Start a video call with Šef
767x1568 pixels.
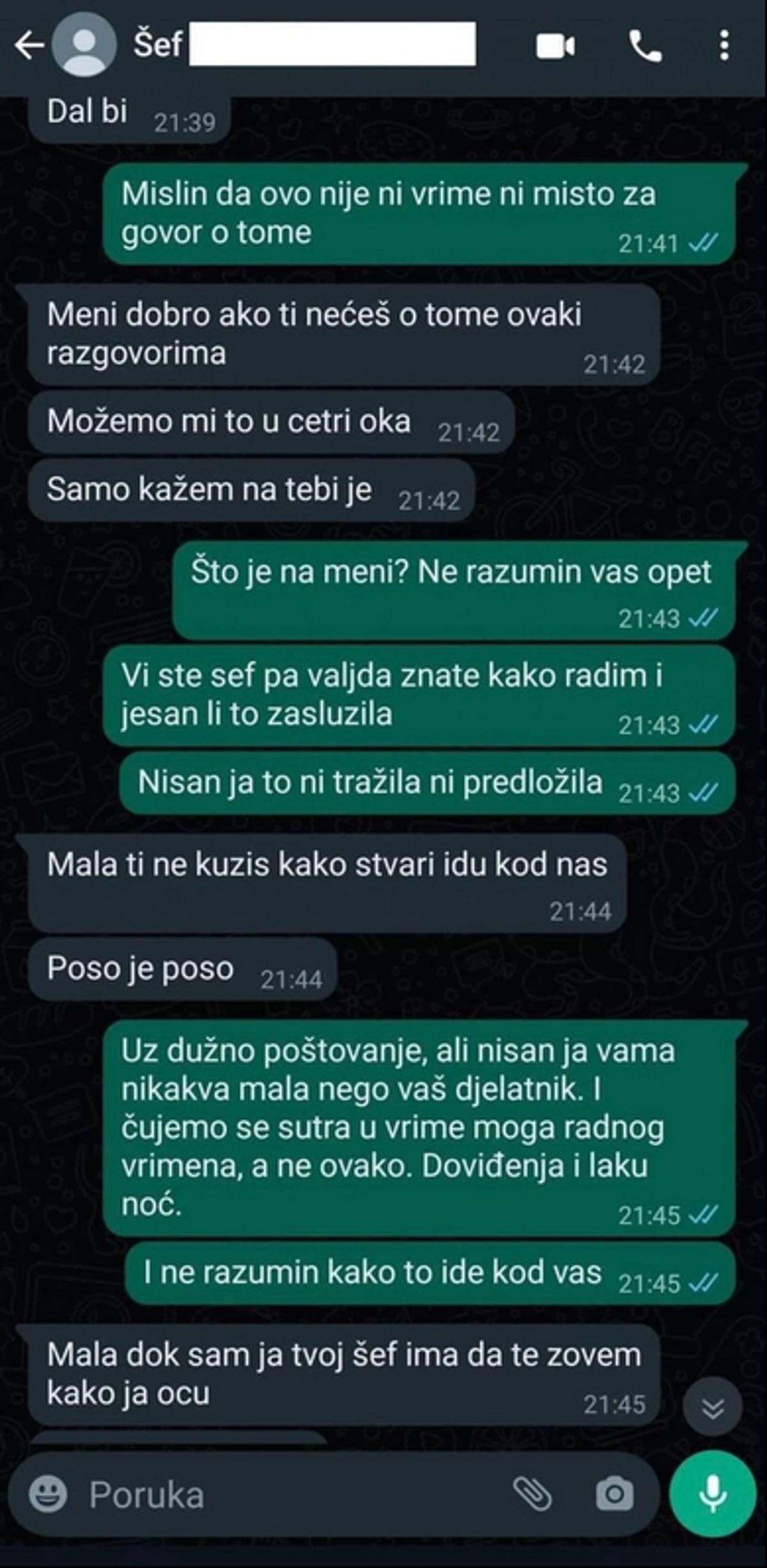tap(555, 46)
